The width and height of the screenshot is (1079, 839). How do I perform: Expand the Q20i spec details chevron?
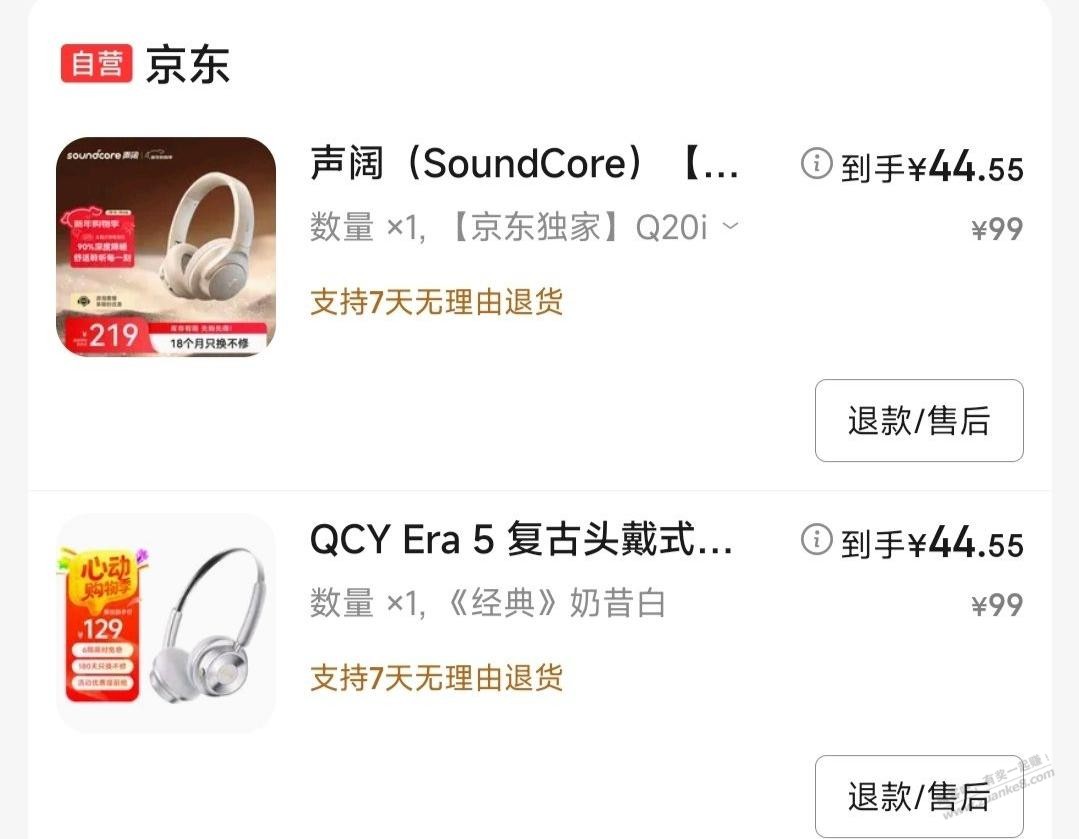pos(731,226)
